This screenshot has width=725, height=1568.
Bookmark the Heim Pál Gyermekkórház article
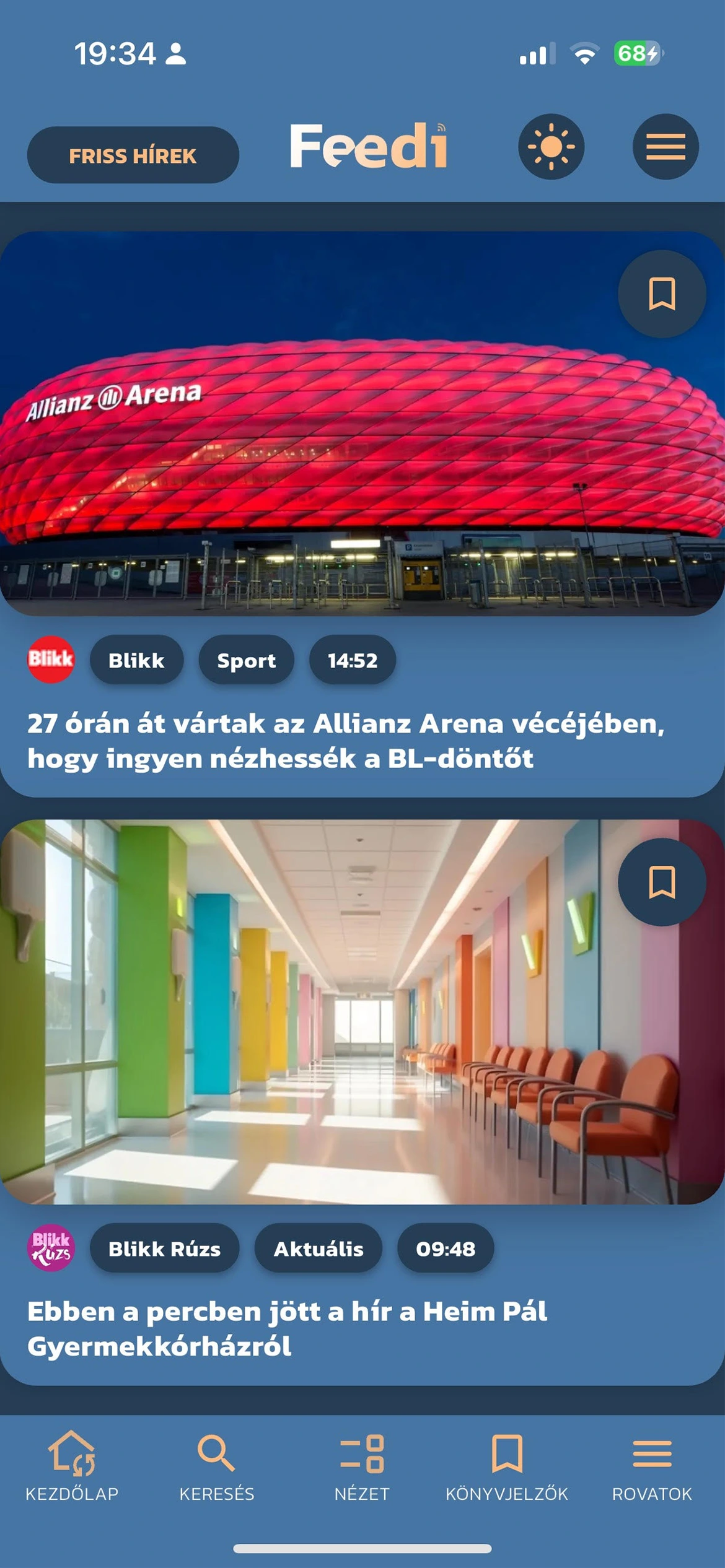tap(662, 882)
